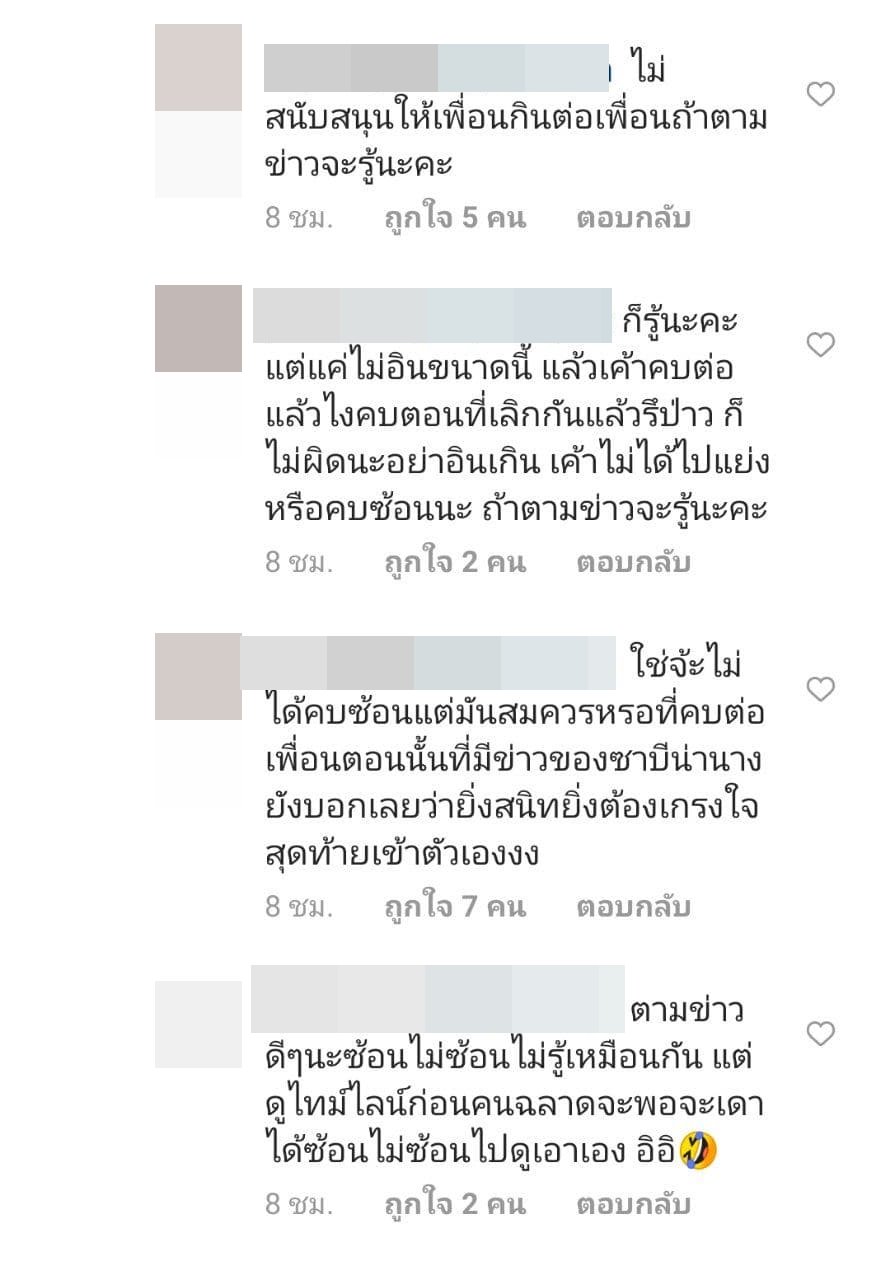Like the comment starting with ก็รู้นะคะ

click(820, 345)
